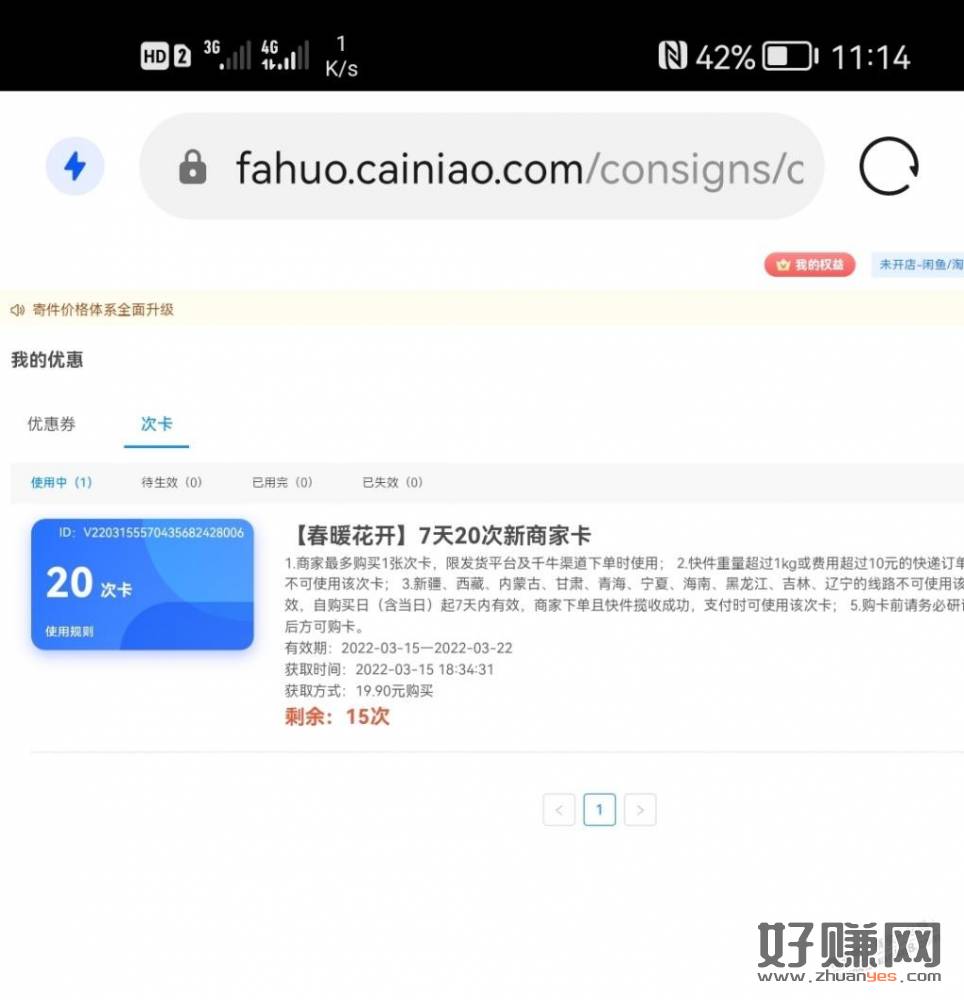Image resolution: width=964 pixels, height=1000 pixels.
Task: Show 待生效 (0) cards
Action: click(171, 482)
